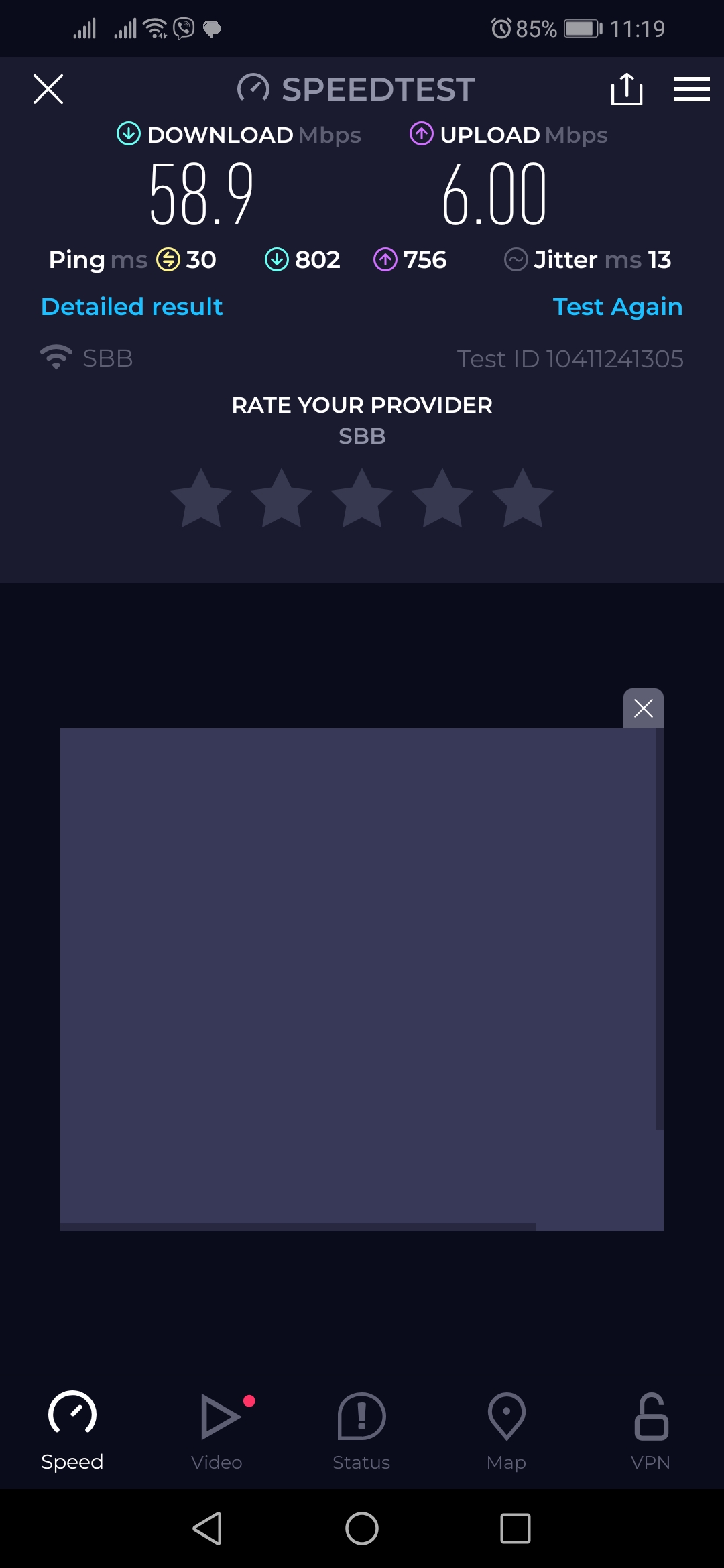Rate SBB with one star
Screen dimensions: 724x1568
[201, 499]
